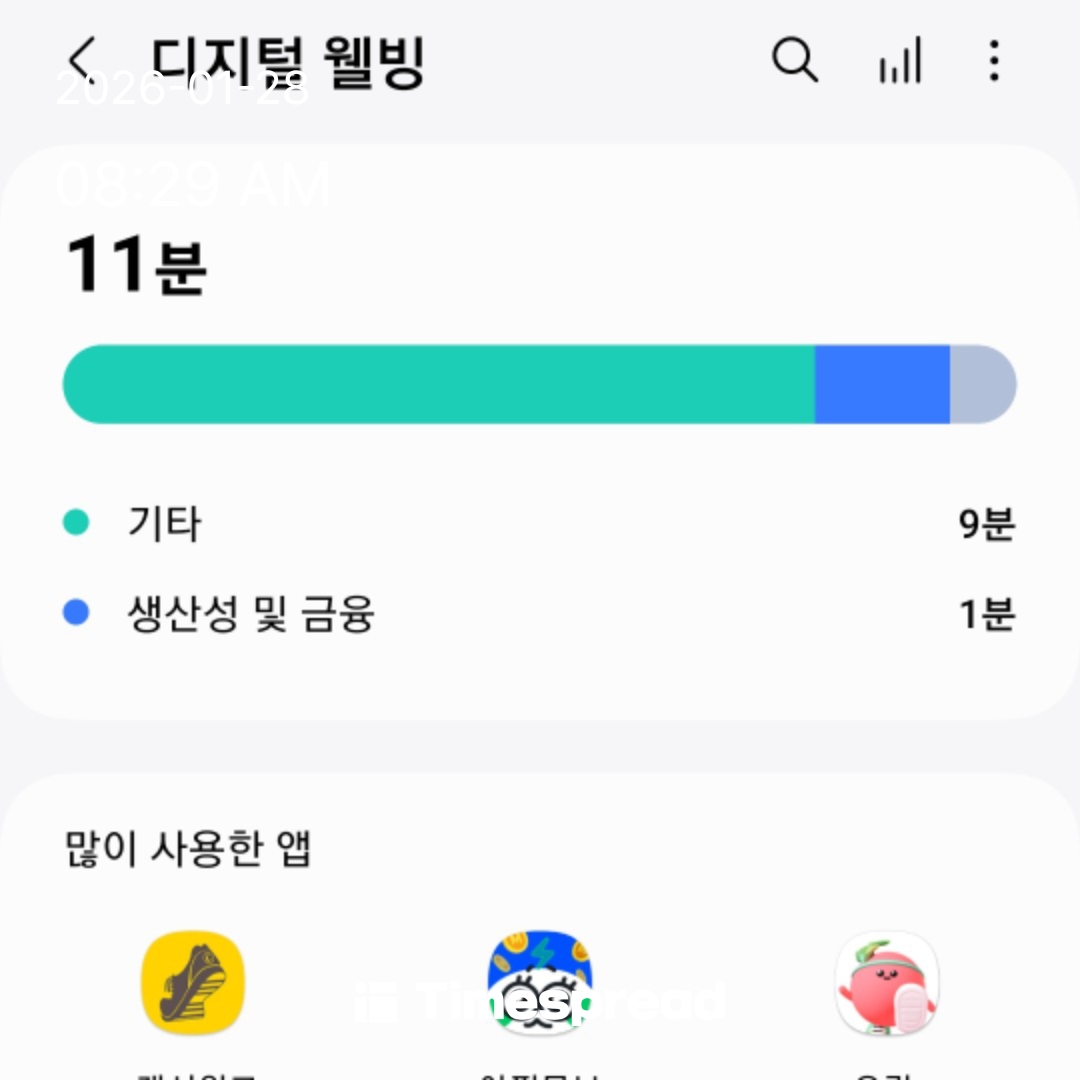Open the usage statistics chart icon
Image resolution: width=1080 pixels, height=1080 pixels.
point(899,62)
